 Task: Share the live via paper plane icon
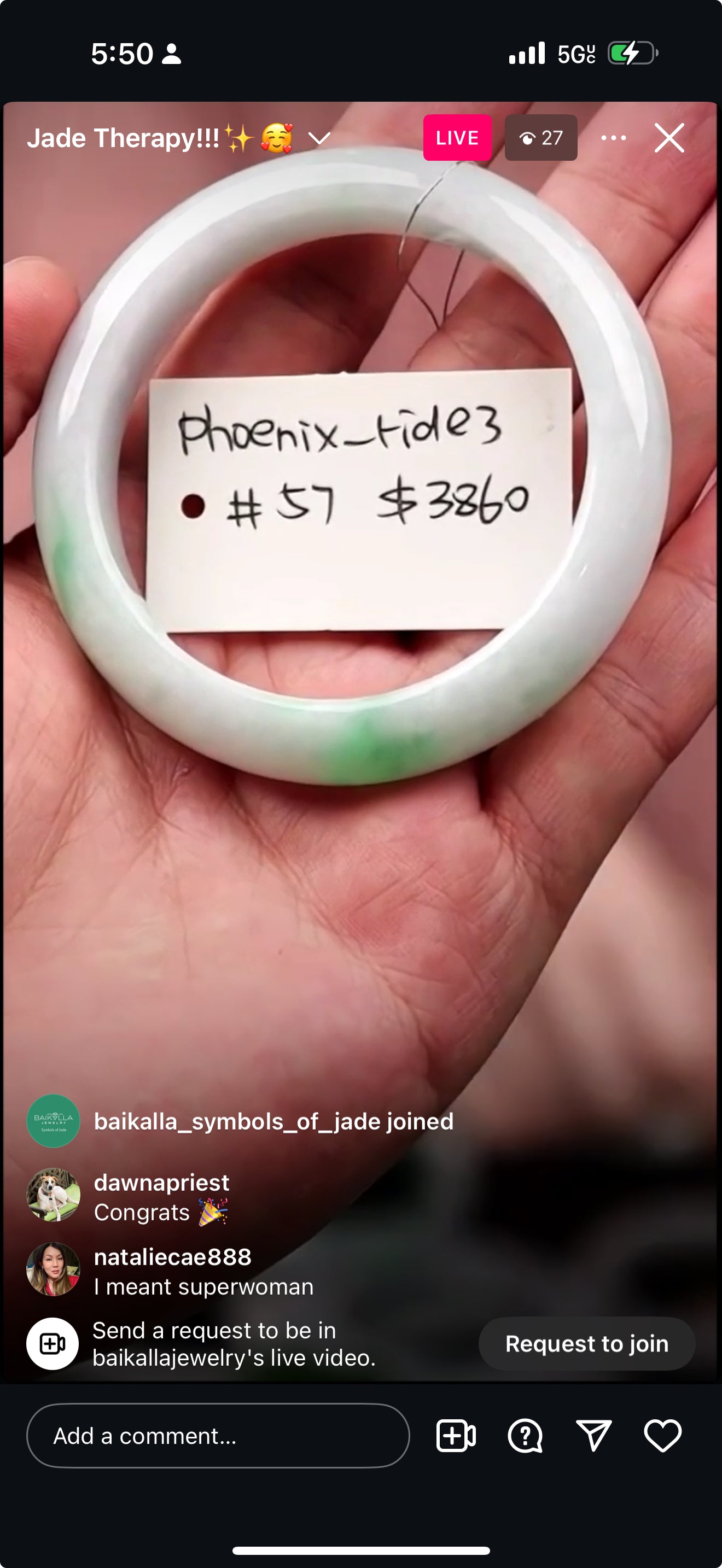[x=593, y=1436]
